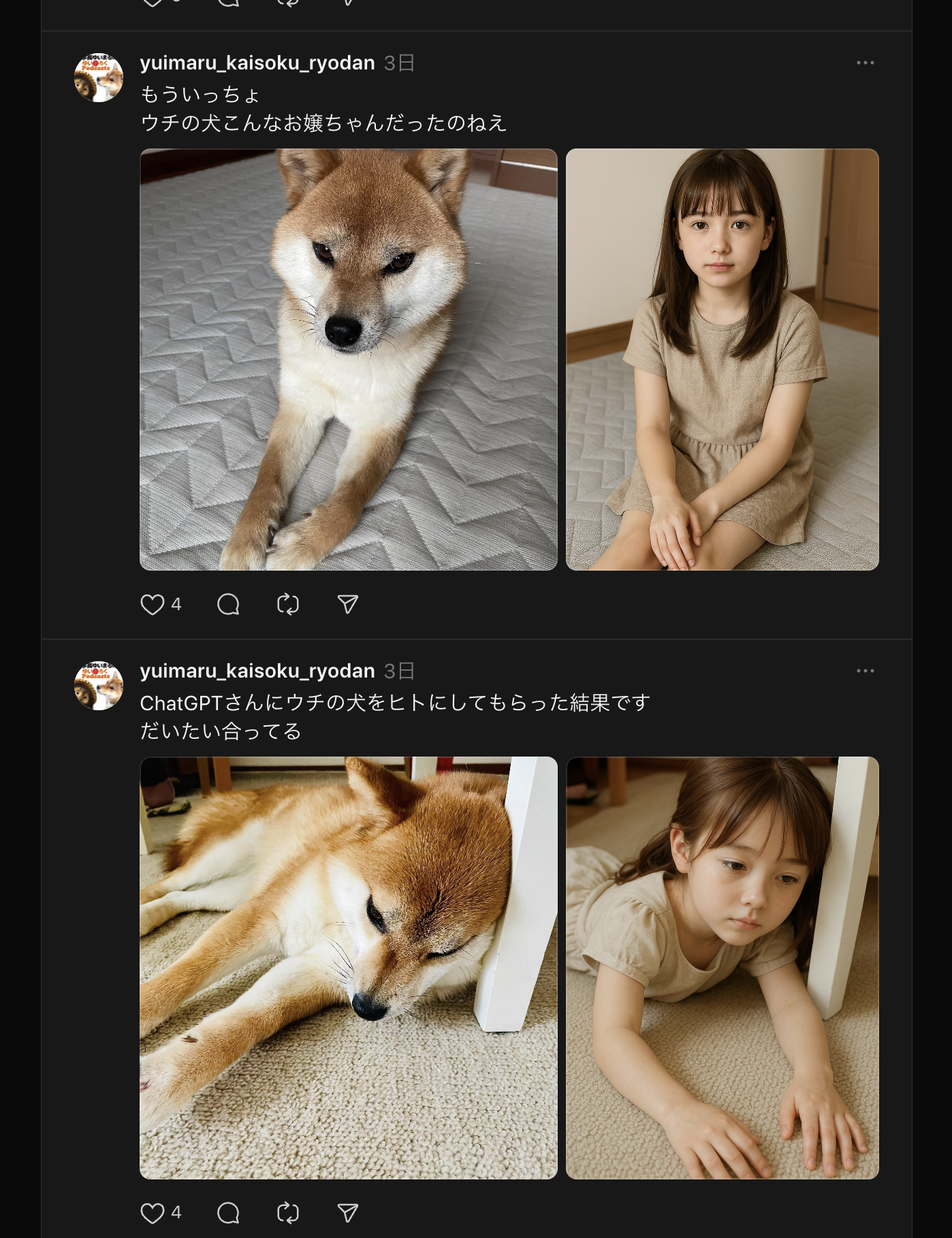Open the girl in beige dress image
This screenshot has width=952, height=1238.
coord(722,359)
